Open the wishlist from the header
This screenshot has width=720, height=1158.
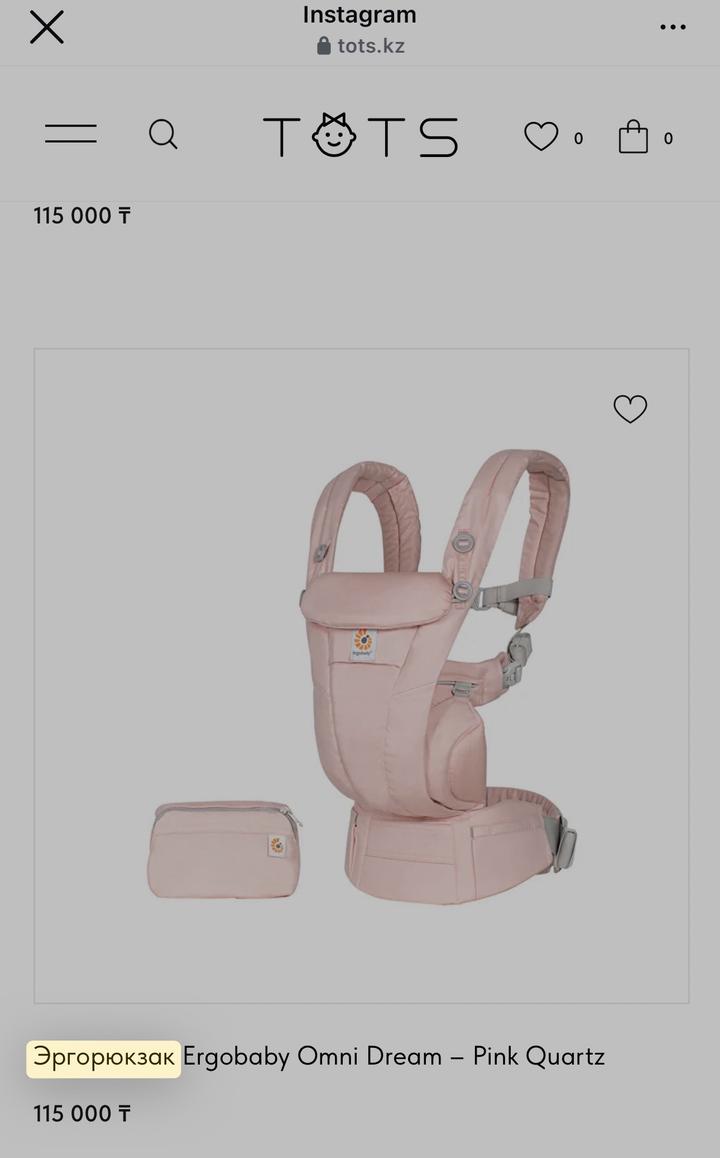pyautogui.click(x=542, y=137)
